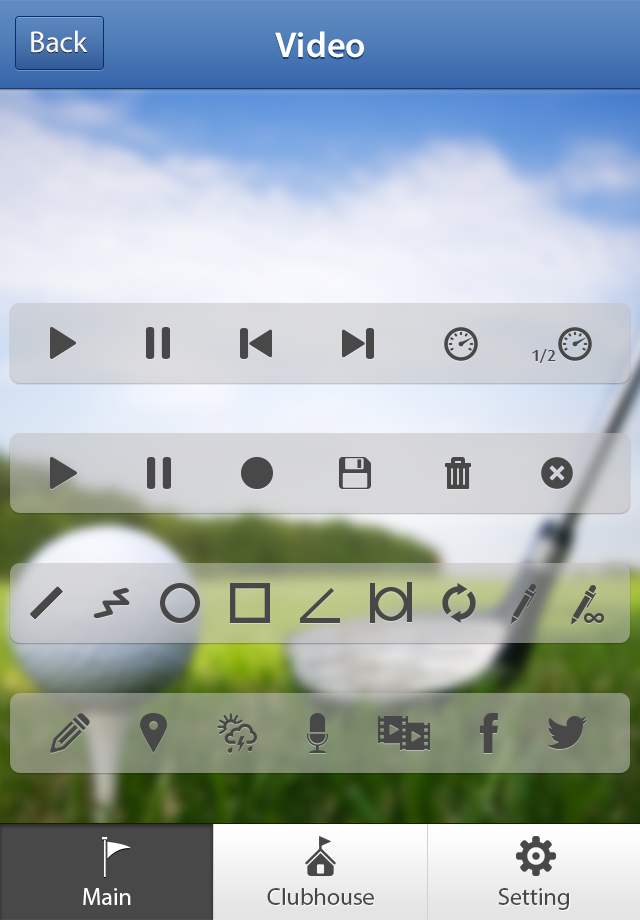Delete using the trash can icon
The height and width of the screenshot is (920, 640).
[x=458, y=473]
